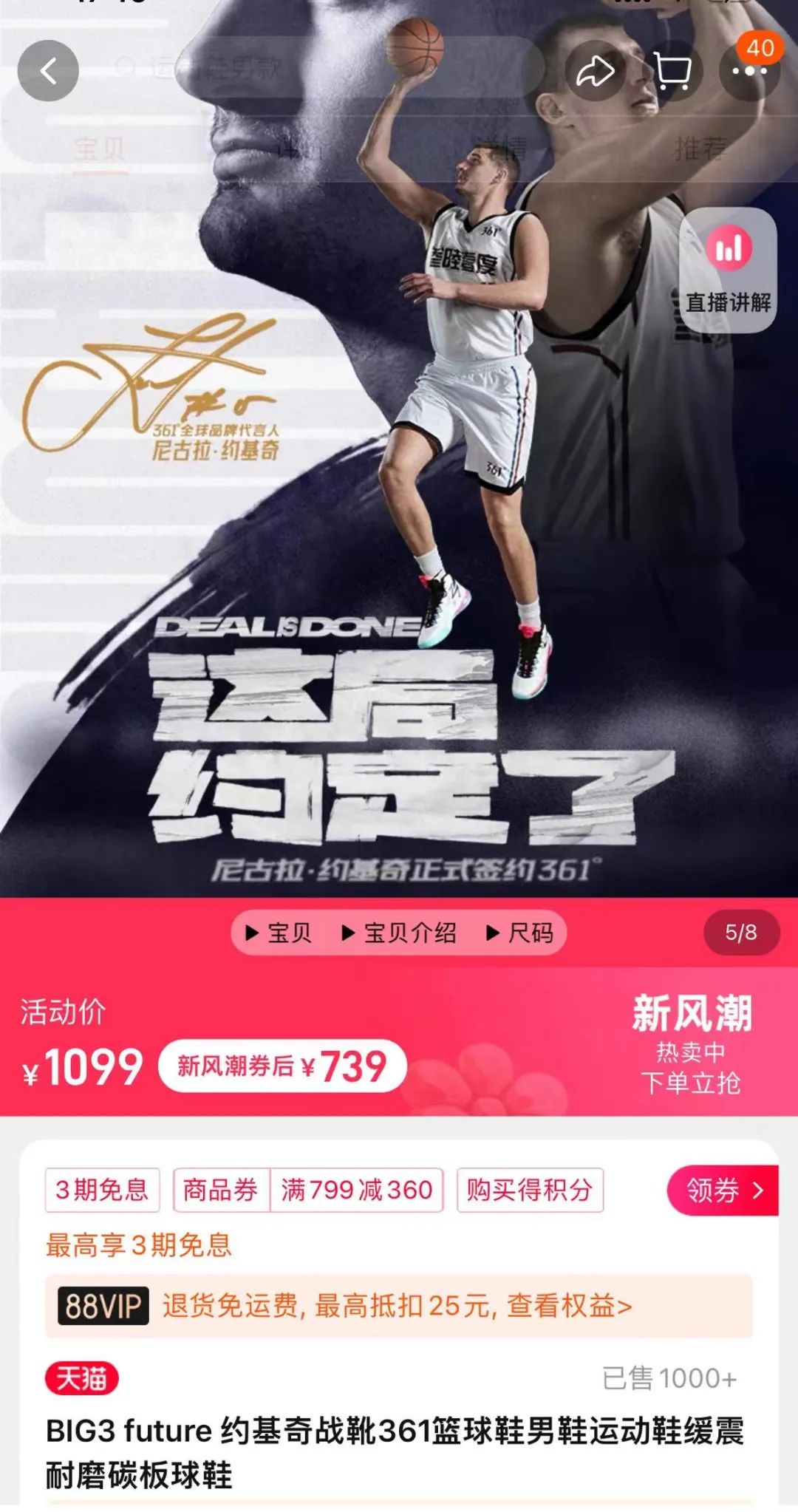Jump to the 宝贝 media section
Screen dimensions: 798x1512
click(279, 933)
